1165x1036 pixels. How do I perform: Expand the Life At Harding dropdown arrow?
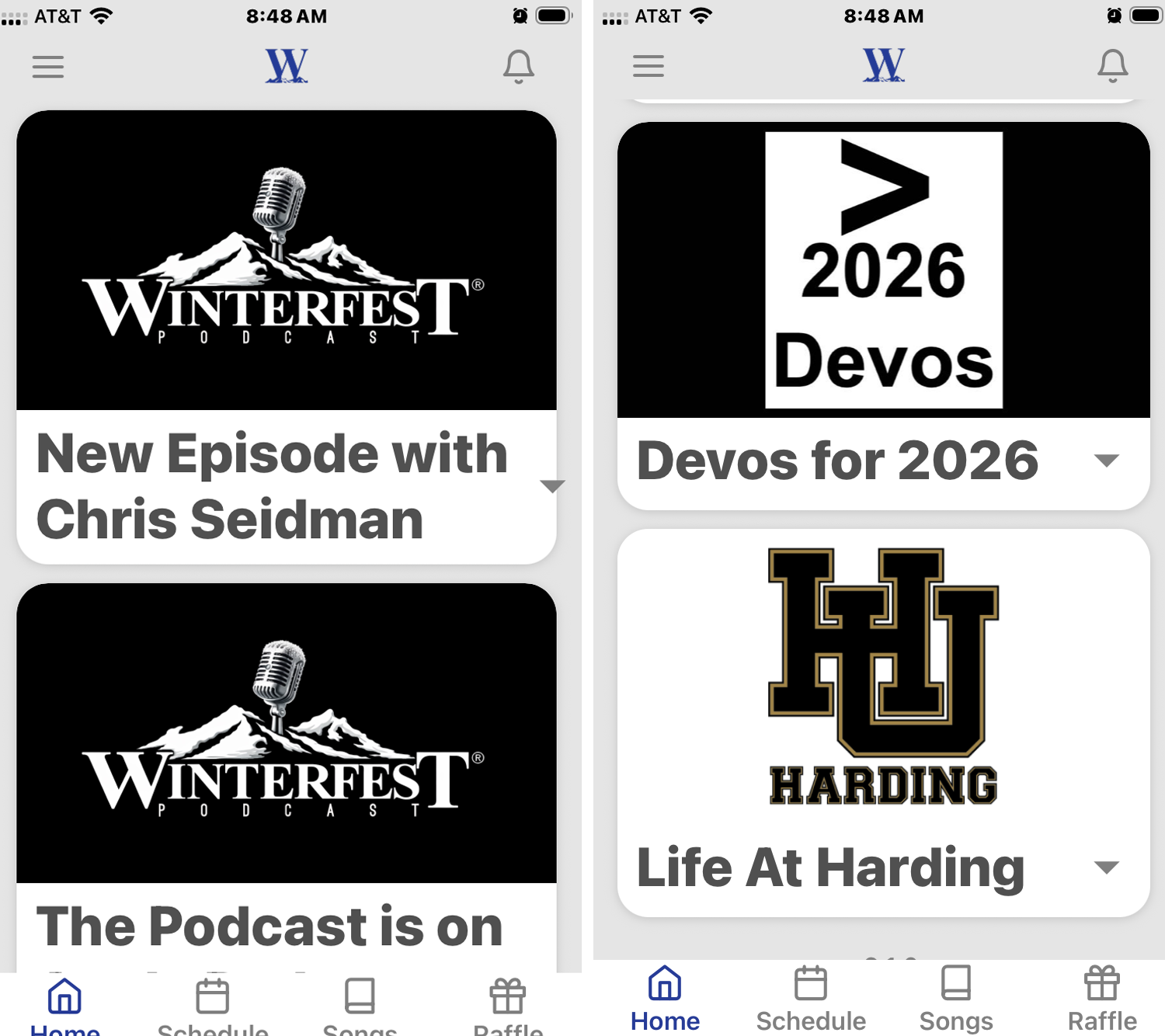click(1106, 867)
